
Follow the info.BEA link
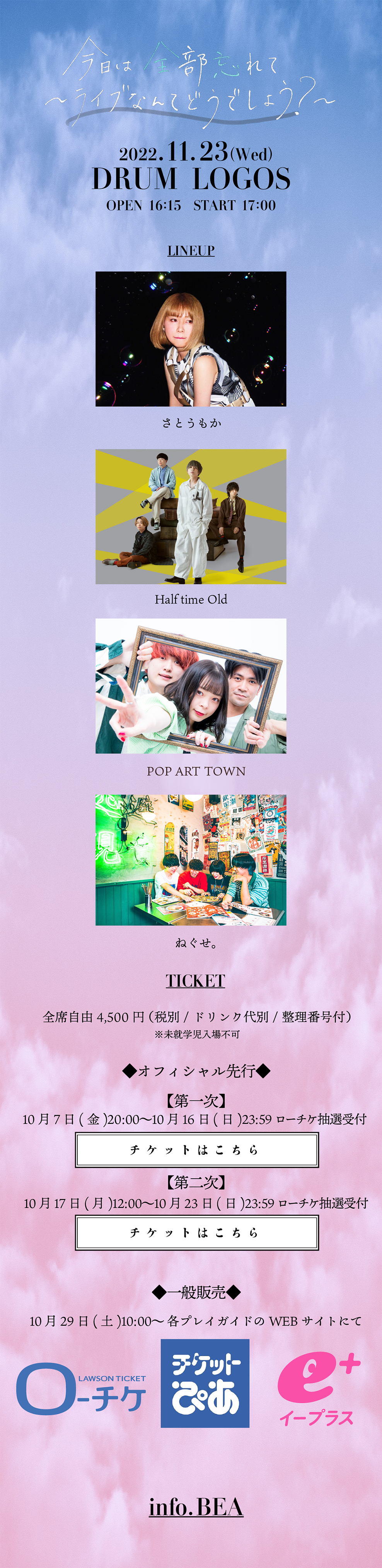(196, 1507)
